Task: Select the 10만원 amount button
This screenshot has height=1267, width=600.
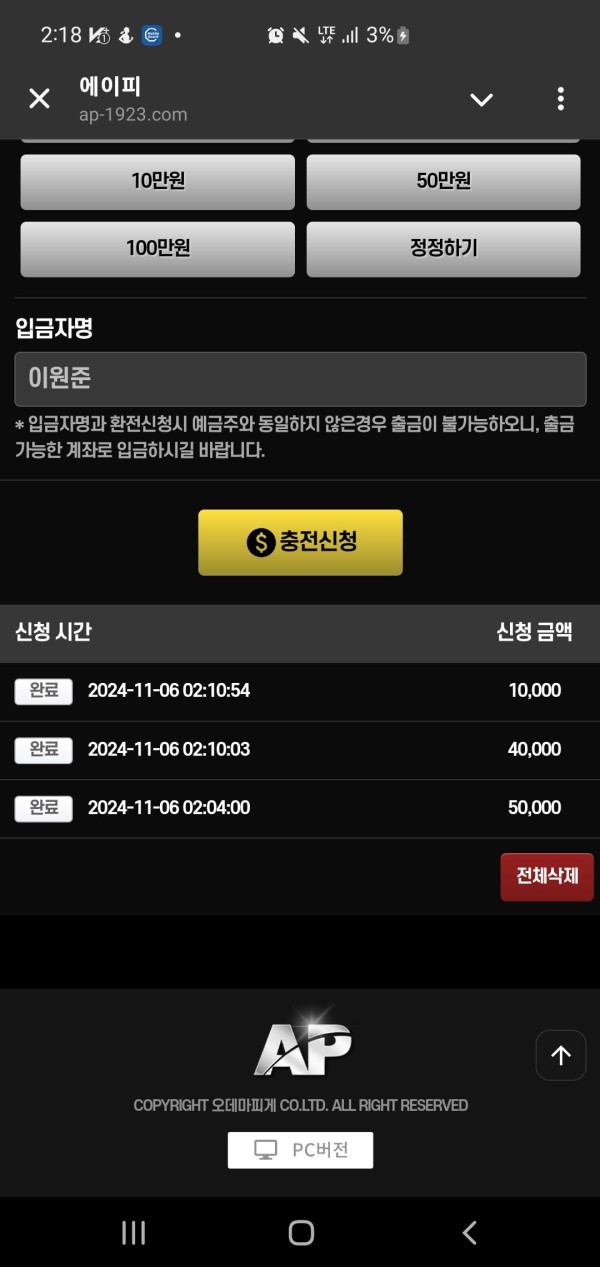Action: point(158,181)
